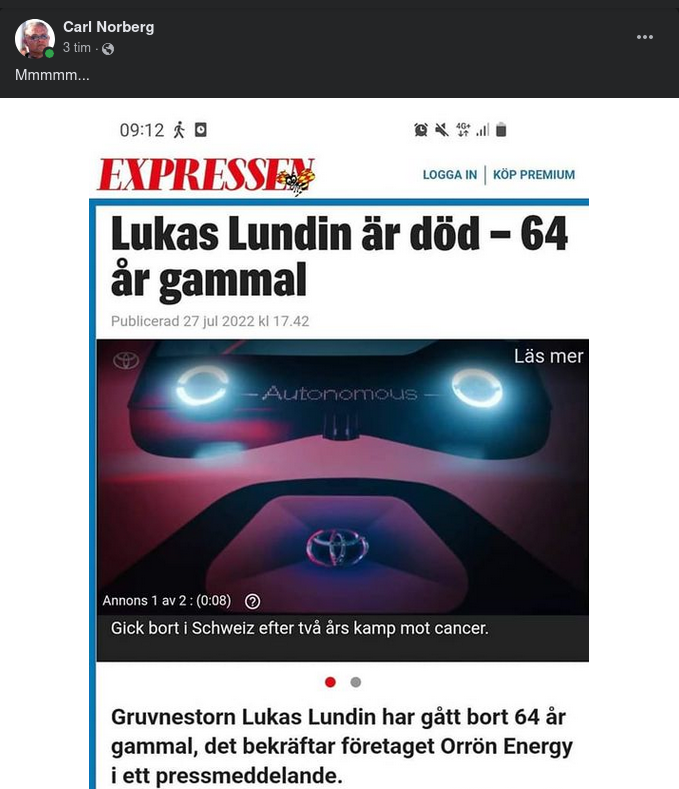679x789 pixels.
Task: Tap the Carl Norberg name link
Action: pos(108,27)
